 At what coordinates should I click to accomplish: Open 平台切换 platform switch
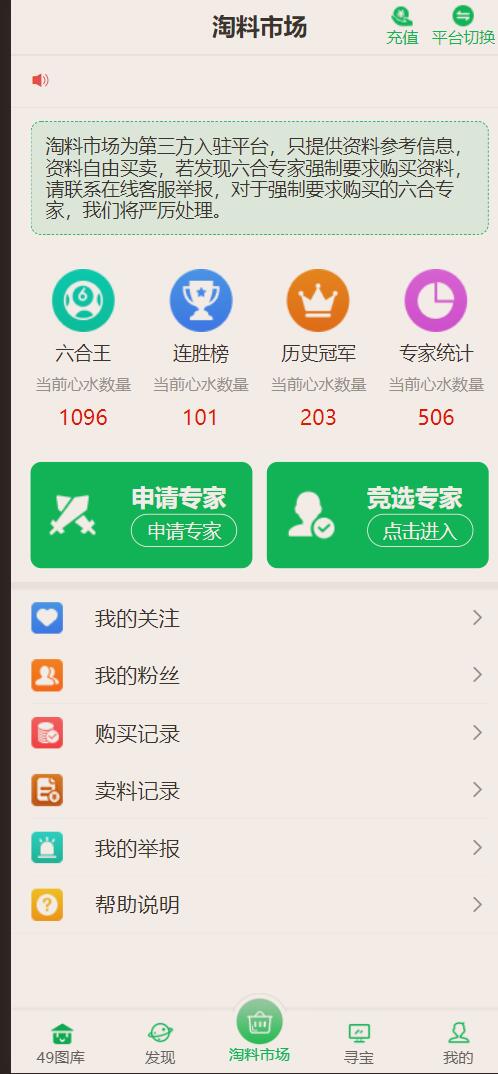(x=463, y=26)
